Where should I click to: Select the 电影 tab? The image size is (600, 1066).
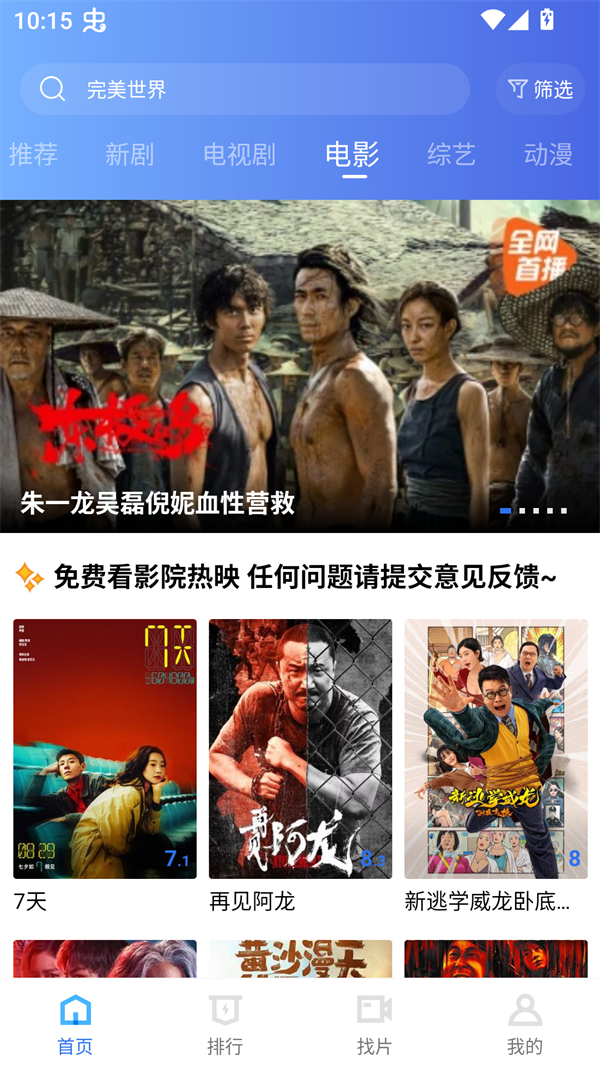click(352, 154)
